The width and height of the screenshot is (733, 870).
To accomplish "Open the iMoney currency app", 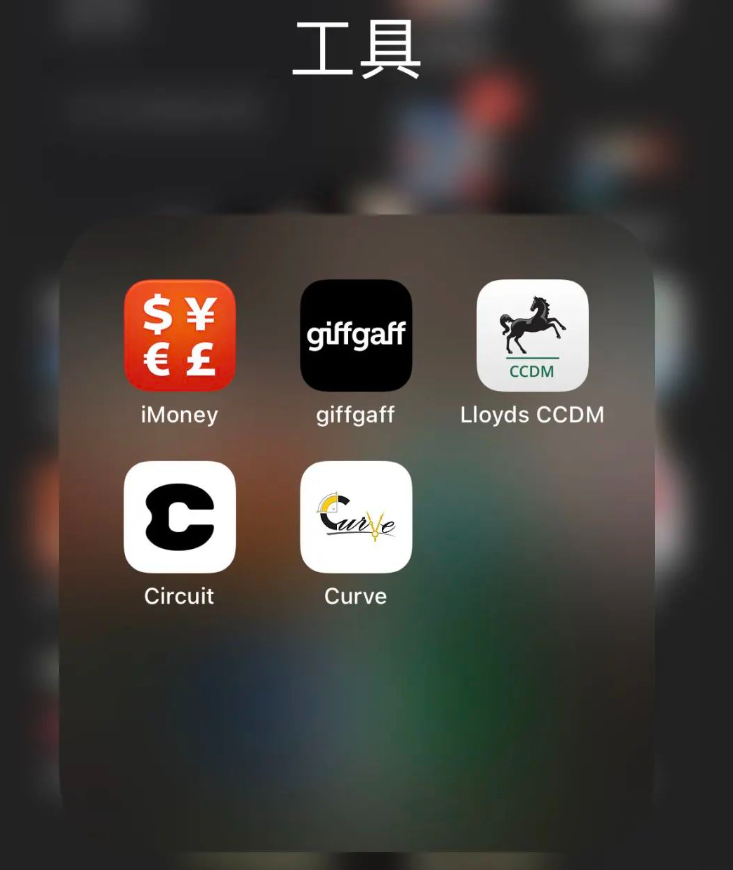I will (x=180, y=335).
